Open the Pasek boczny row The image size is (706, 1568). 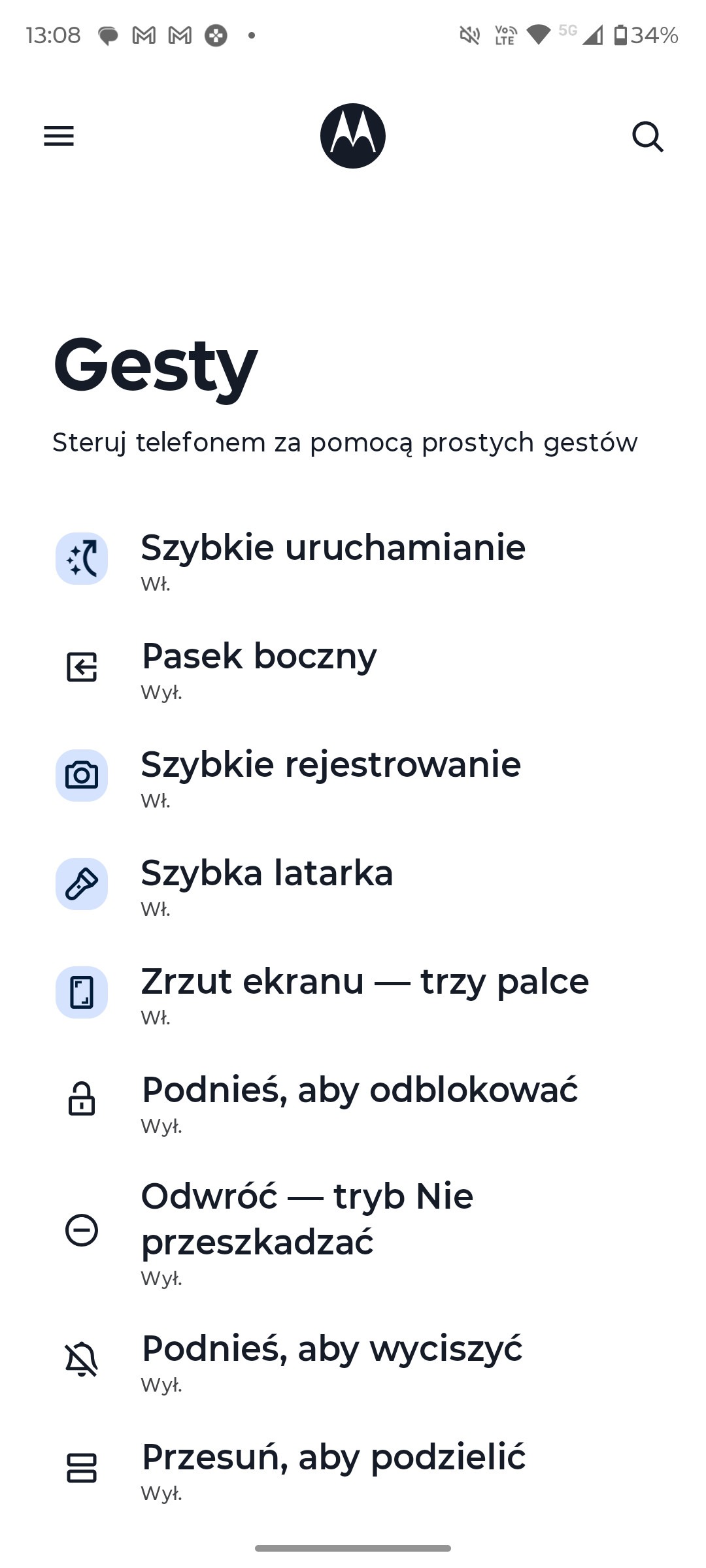tap(353, 668)
